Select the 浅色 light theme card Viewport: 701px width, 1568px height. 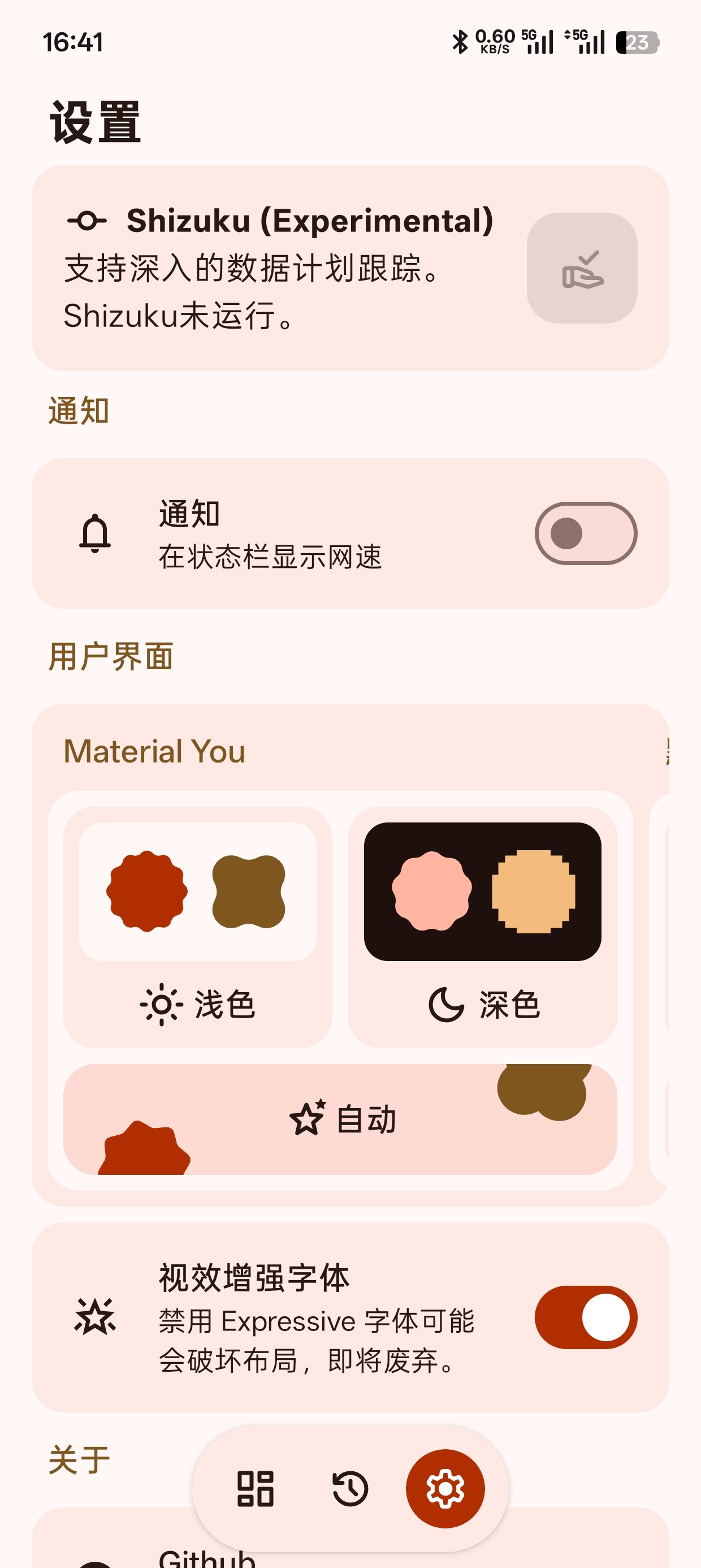click(198, 927)
